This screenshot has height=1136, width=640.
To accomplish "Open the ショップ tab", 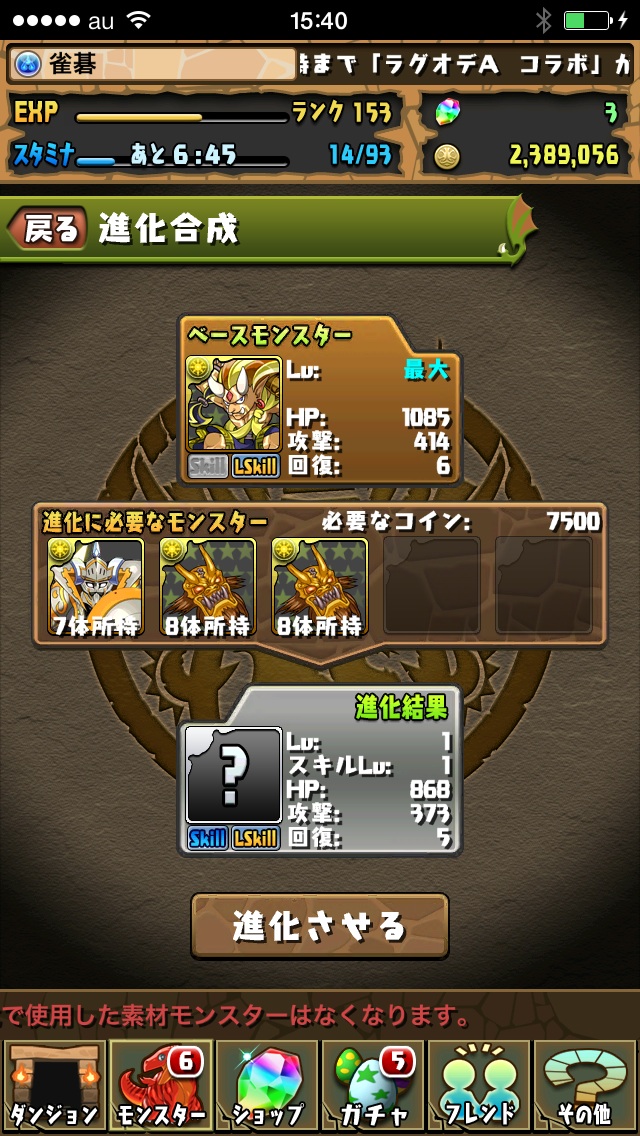I will pos(266,1086).
